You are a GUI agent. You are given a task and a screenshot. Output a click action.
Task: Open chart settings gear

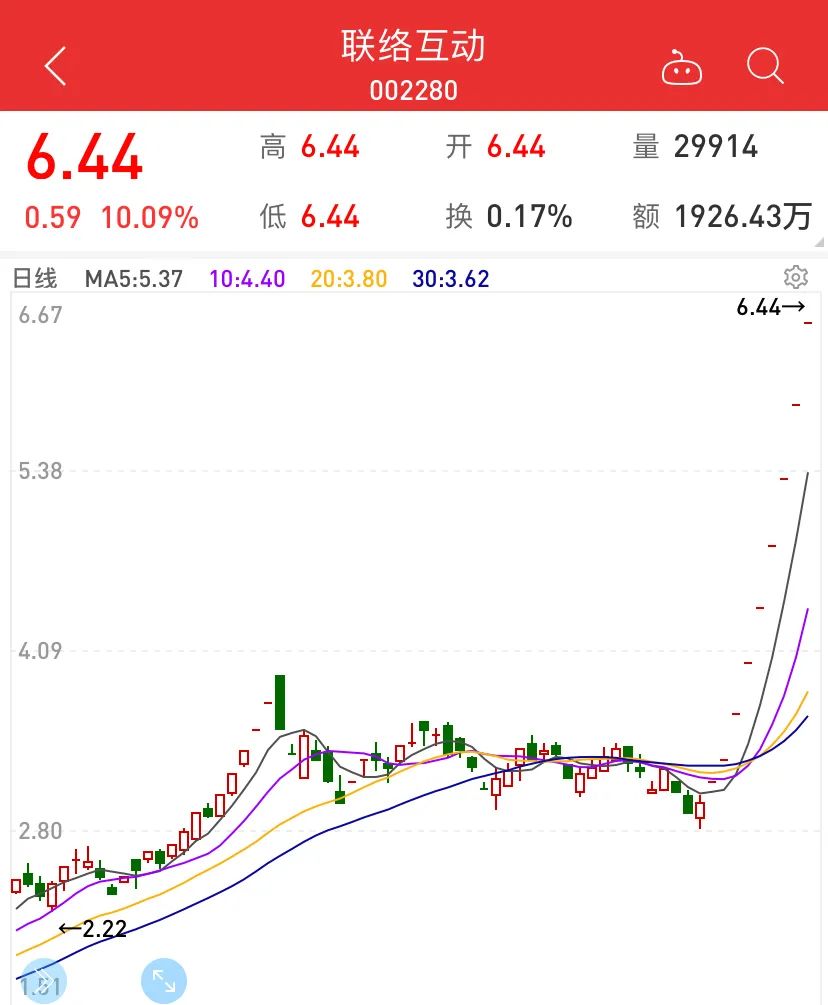[x=796, y=277]
